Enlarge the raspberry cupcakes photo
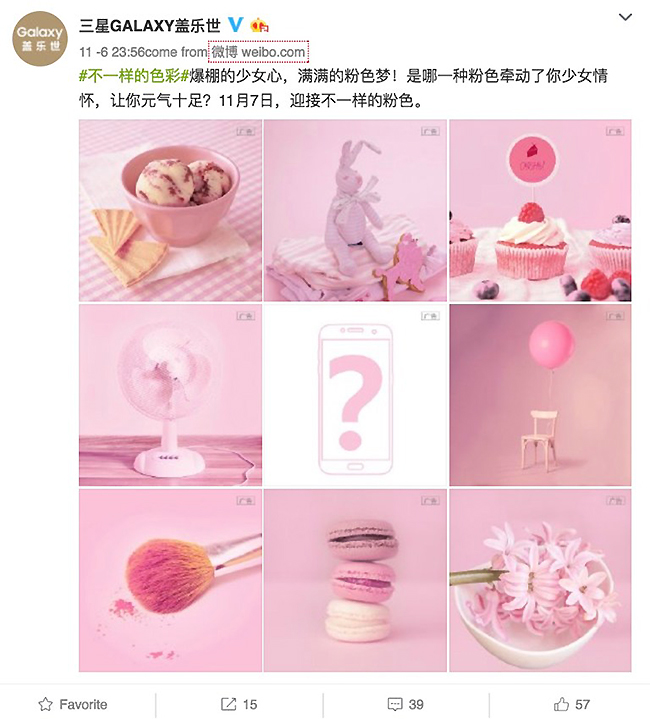 point(540,210)
